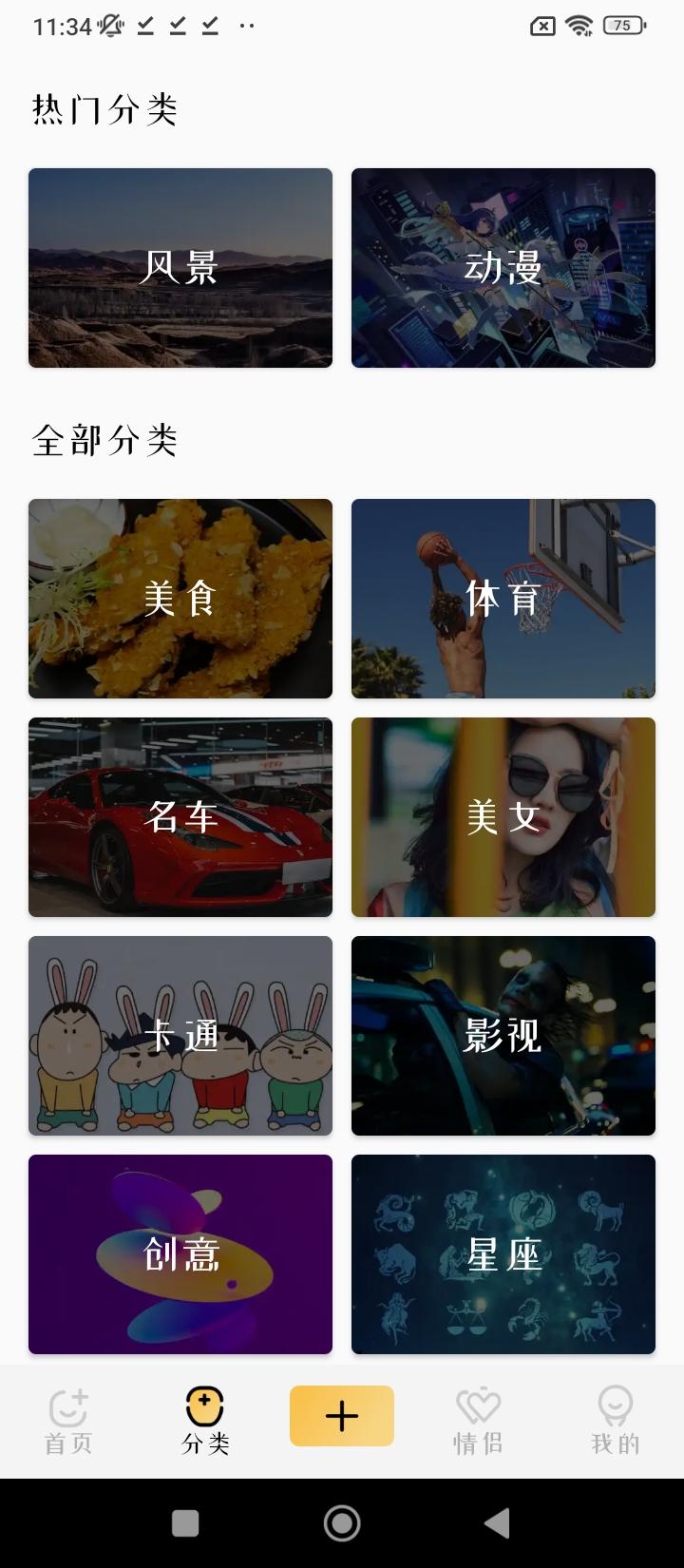Open the 风景 scenery category
The image size is (684, 1568).
tap(180, 268)
